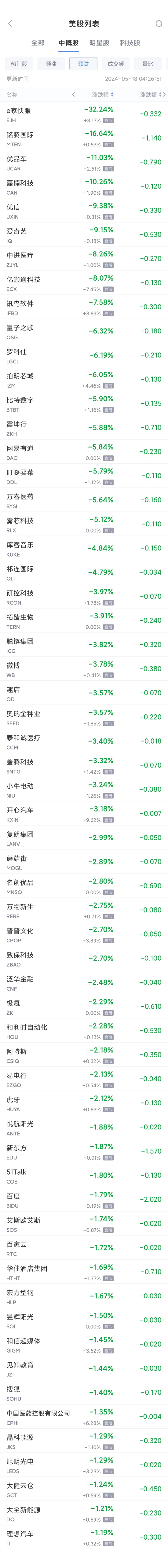Open 爱奇艺 IQ stock row
The height and width of the screenshot is (1568, 168).
[84, 234]
